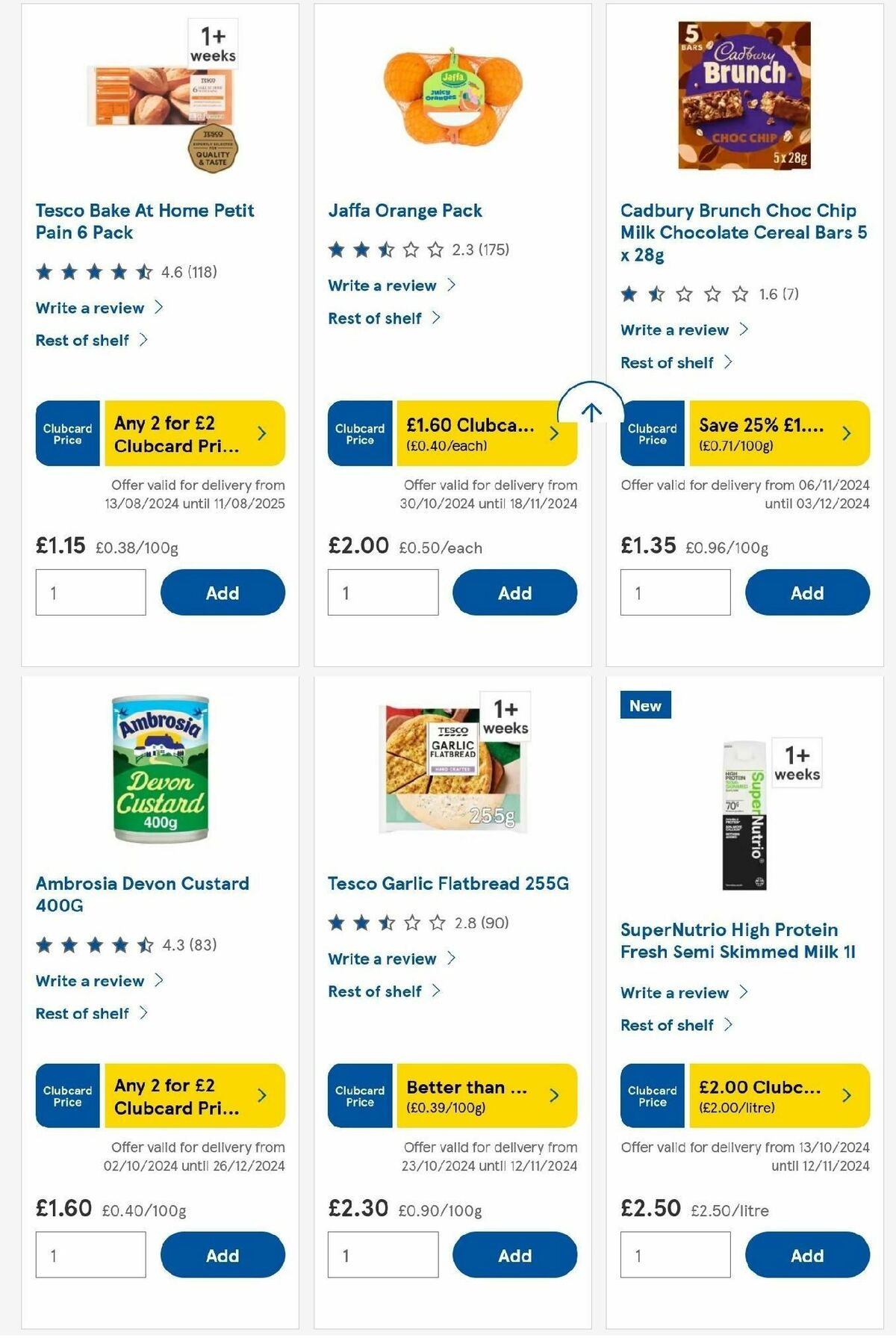Click the Clubcard Price badge on SuperNutrio offer
896x1338 pixels.
652,1095
